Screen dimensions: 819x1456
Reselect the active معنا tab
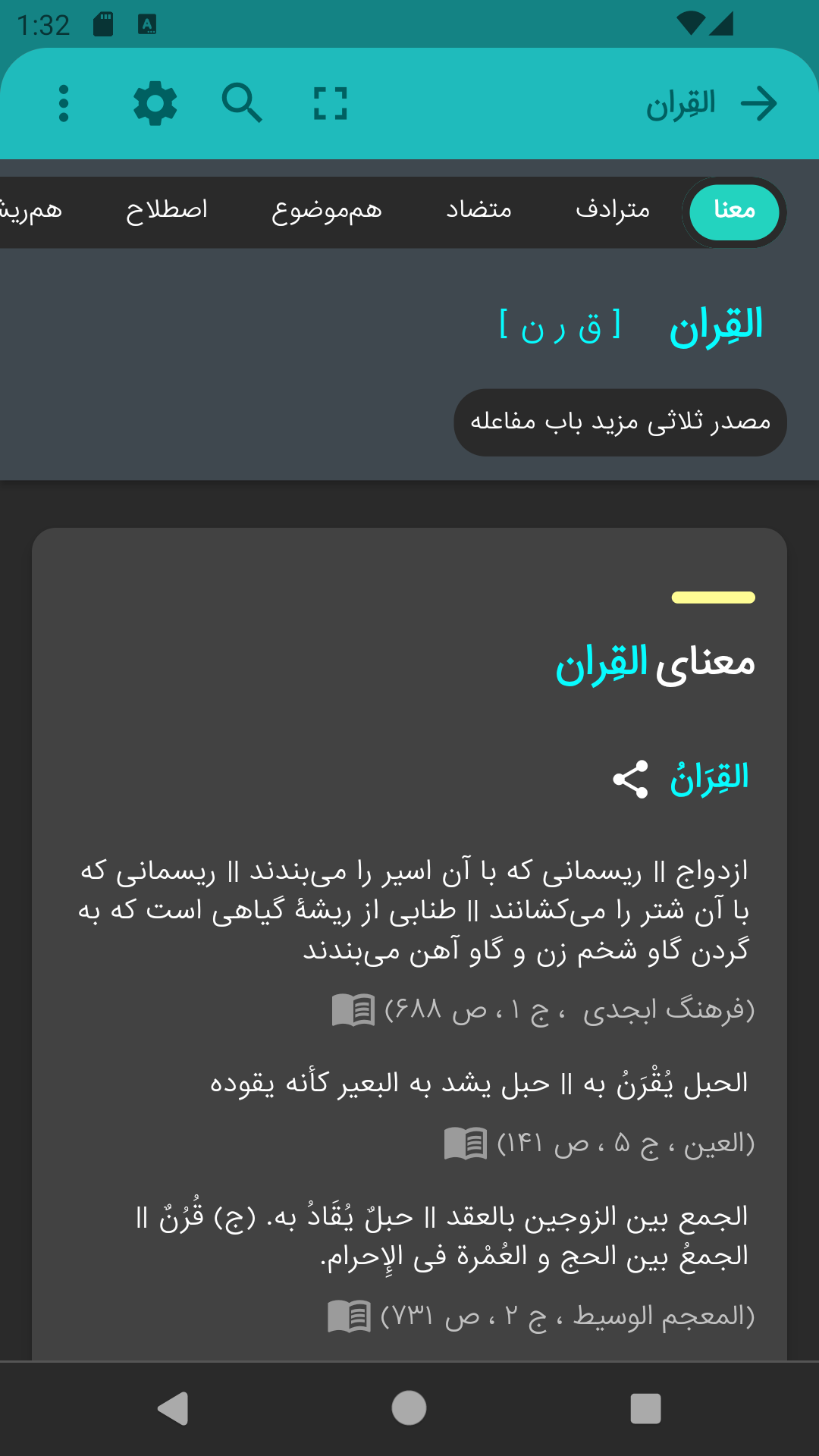(x=733, y=212)
